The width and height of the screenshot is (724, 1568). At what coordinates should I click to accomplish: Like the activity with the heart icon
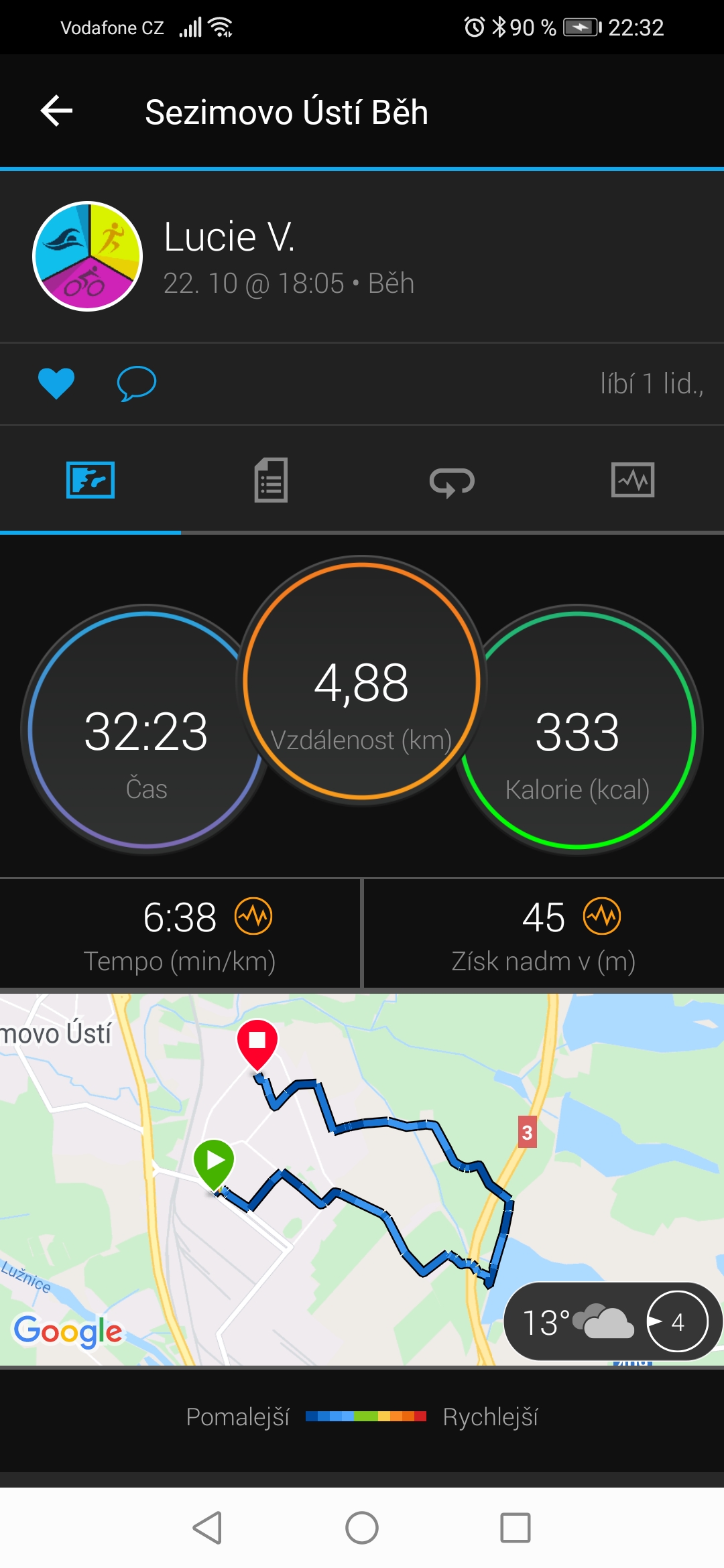[56, 384]
